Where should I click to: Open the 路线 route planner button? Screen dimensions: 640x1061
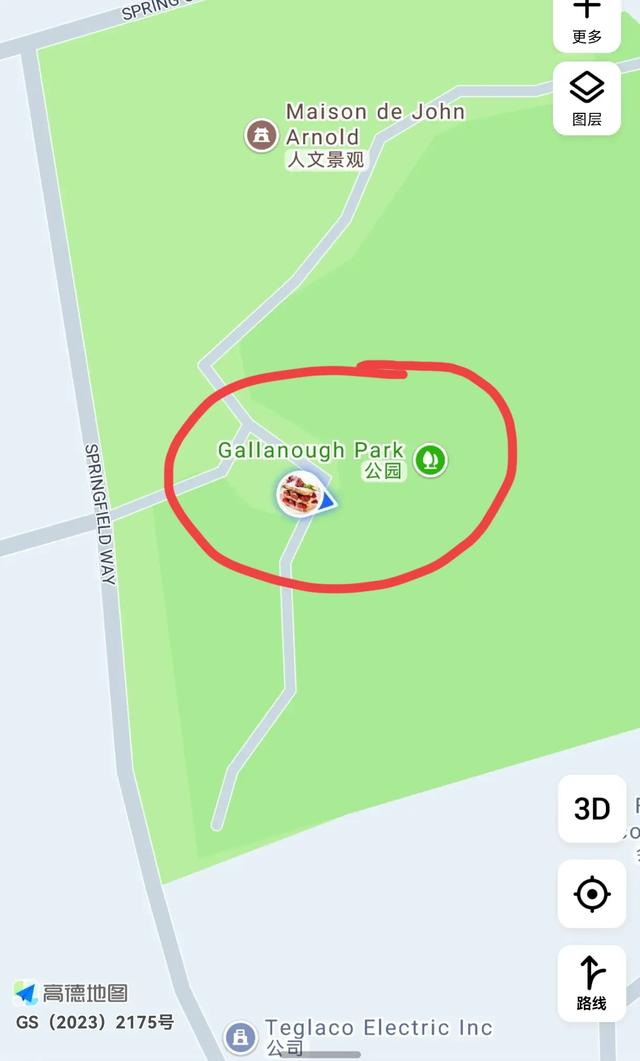tap(592, 982)
